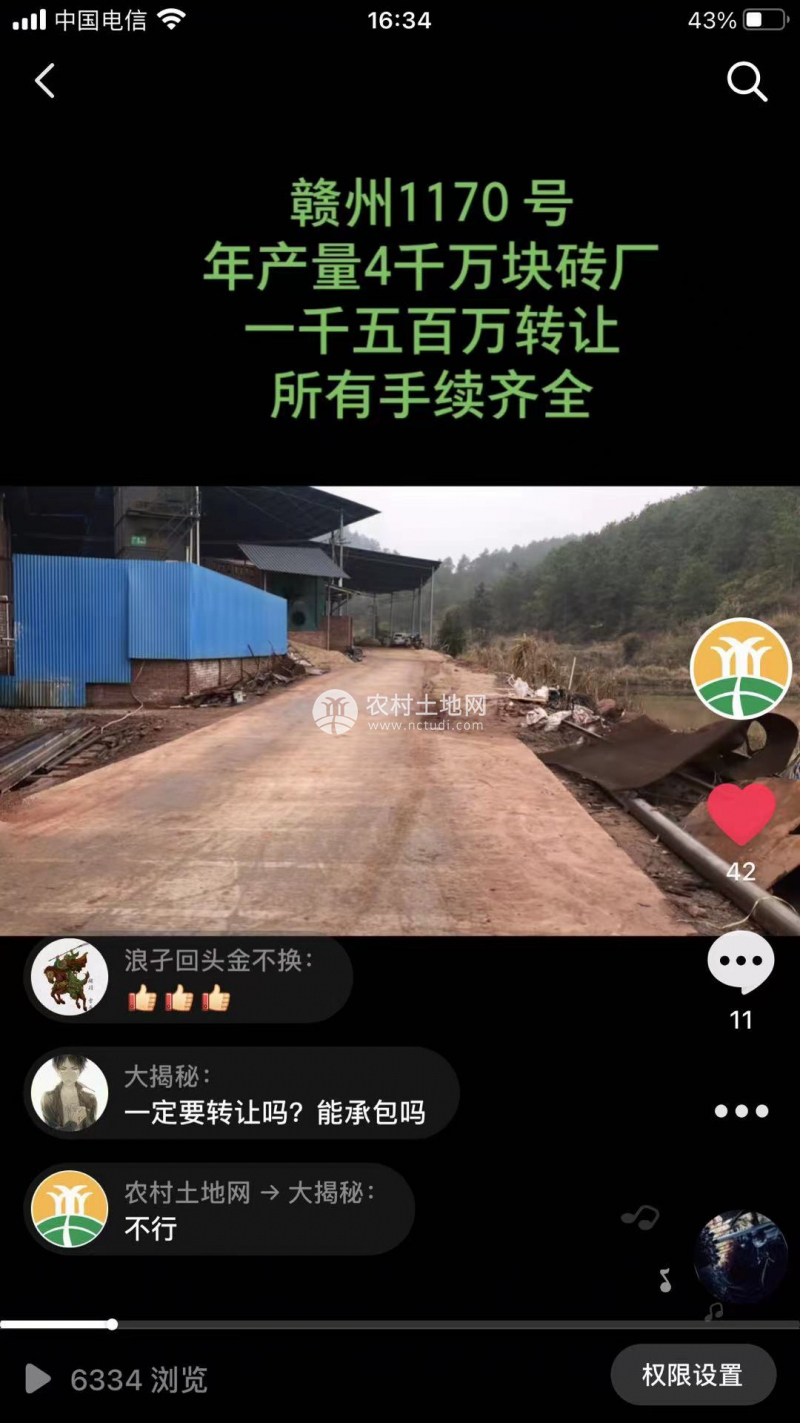This screenshot has width=800, height=1423.
Task: Tap the spinning music disc
Action: point(741,1256)
